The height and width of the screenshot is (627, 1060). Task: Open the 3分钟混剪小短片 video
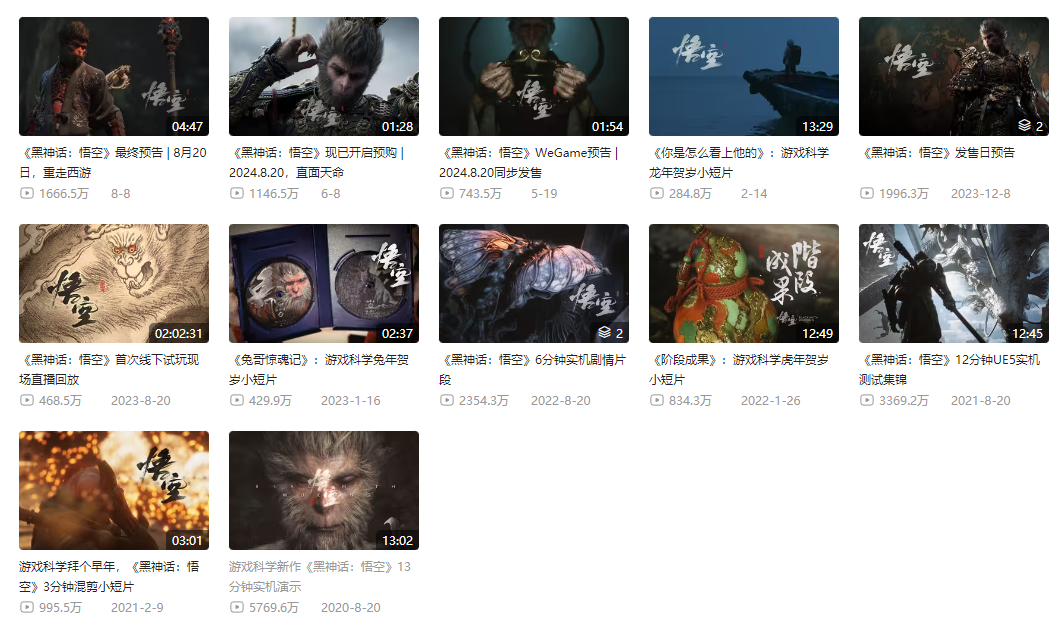point(114,490)
